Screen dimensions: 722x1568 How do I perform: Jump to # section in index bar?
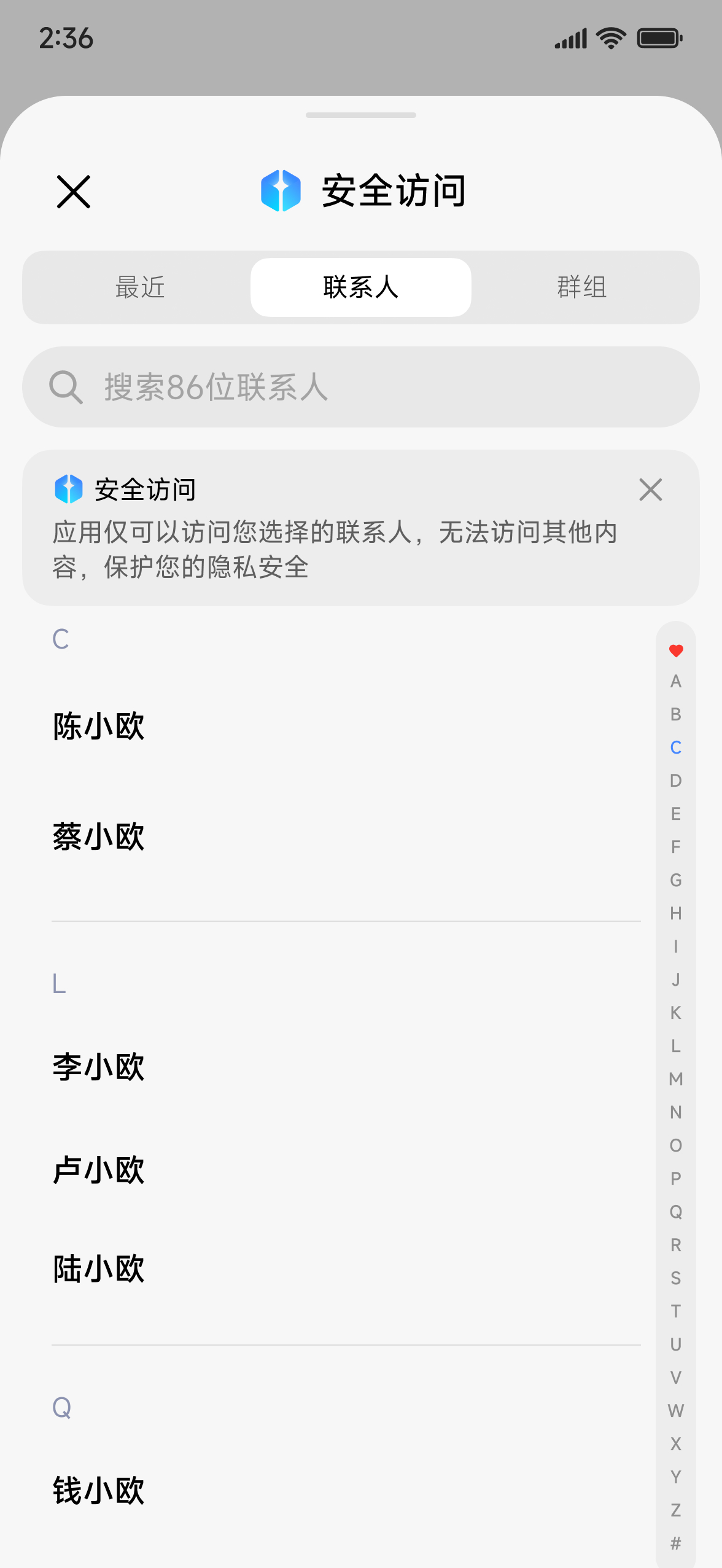676,1543
